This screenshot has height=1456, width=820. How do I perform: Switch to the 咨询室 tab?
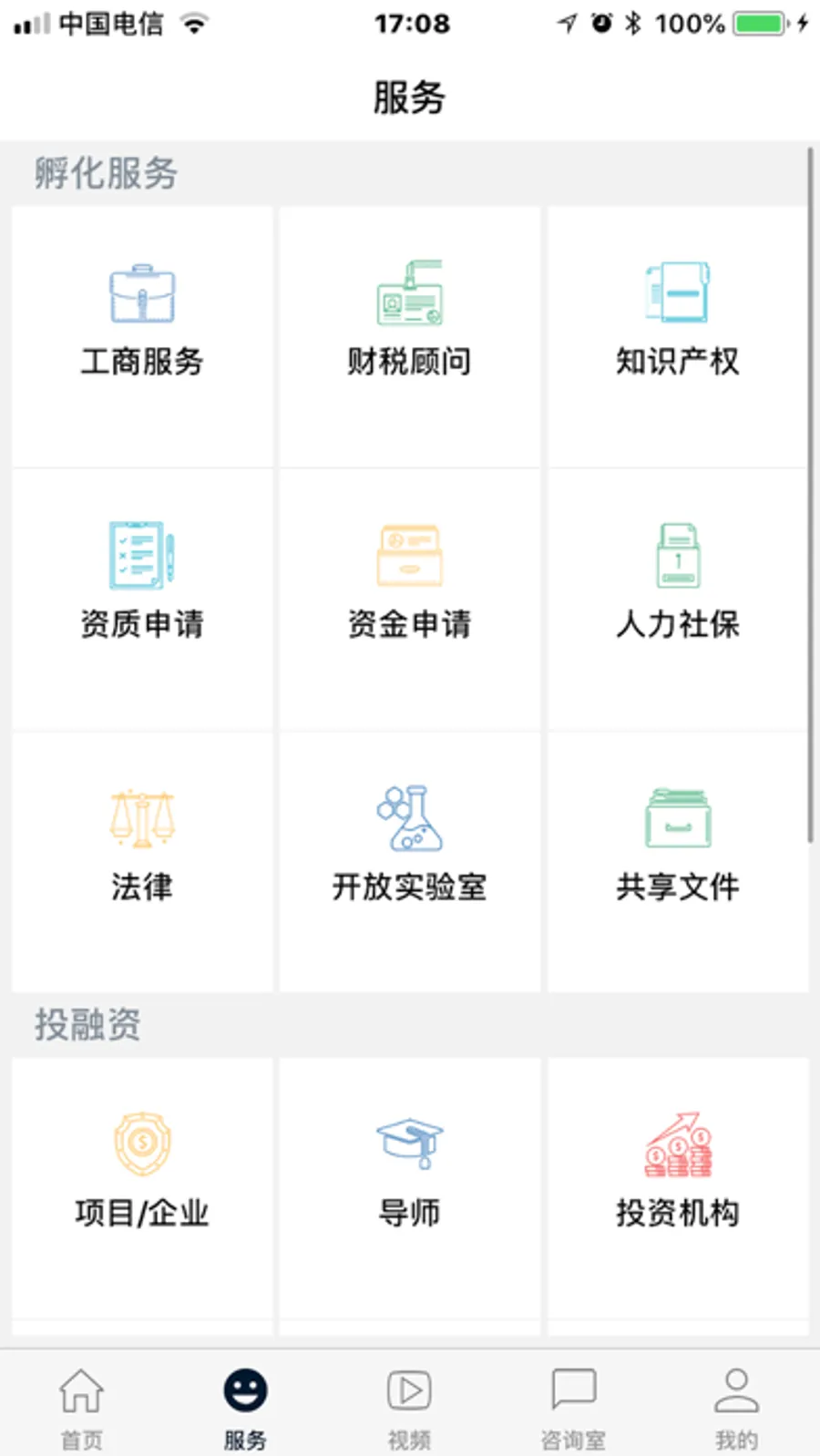coord(573,1406)
